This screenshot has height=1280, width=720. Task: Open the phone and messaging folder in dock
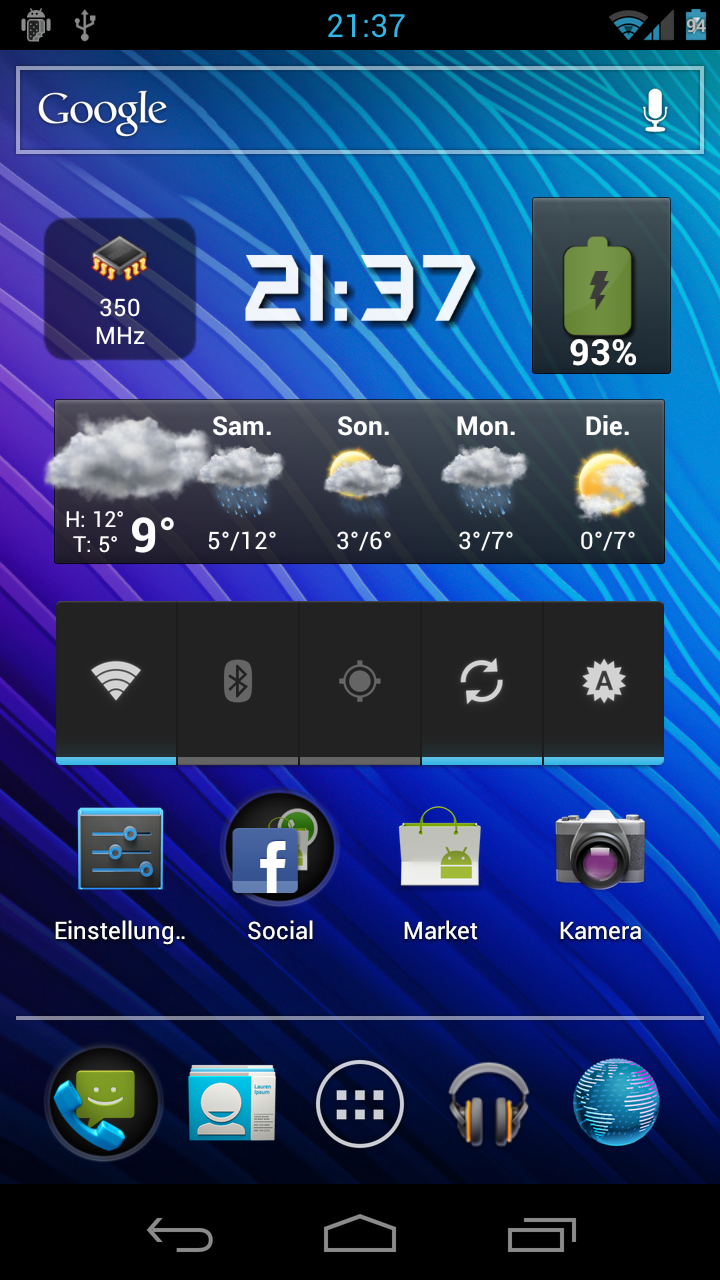click(x=104, y=1103)
